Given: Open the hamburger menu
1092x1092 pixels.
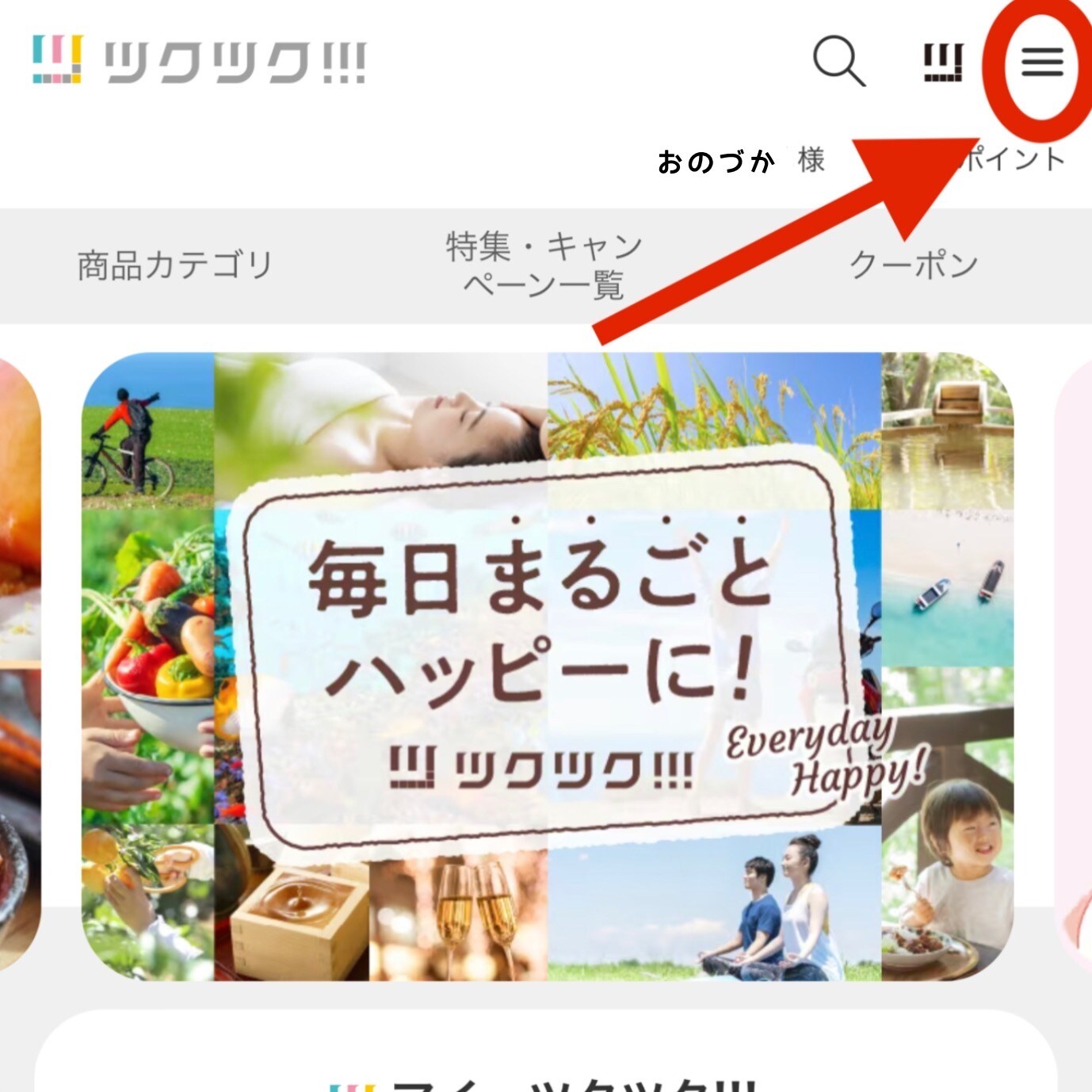Looking at the screenshot, I should point(1041,60).
